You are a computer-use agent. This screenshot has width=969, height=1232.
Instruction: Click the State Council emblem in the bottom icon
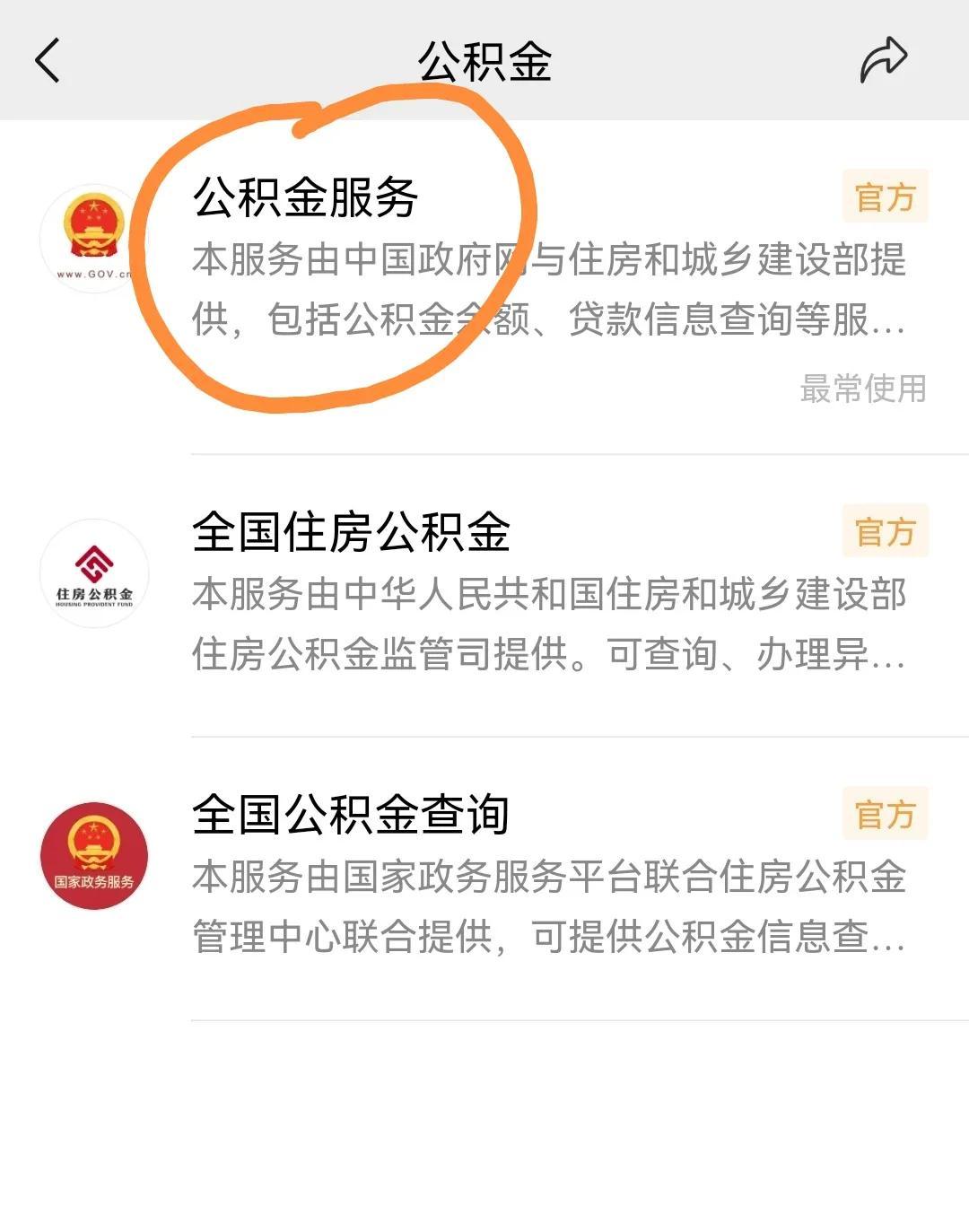pyautogui.click(x=92, y=842)
